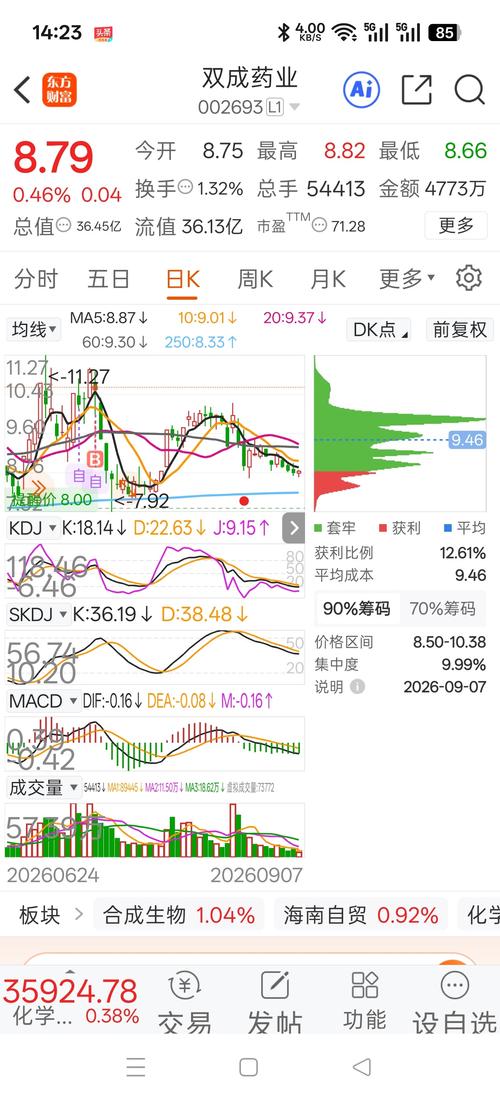Open the AI assistant icon
The height and width of the screenshot is (1101, 500).
click(x=361, y=90)
